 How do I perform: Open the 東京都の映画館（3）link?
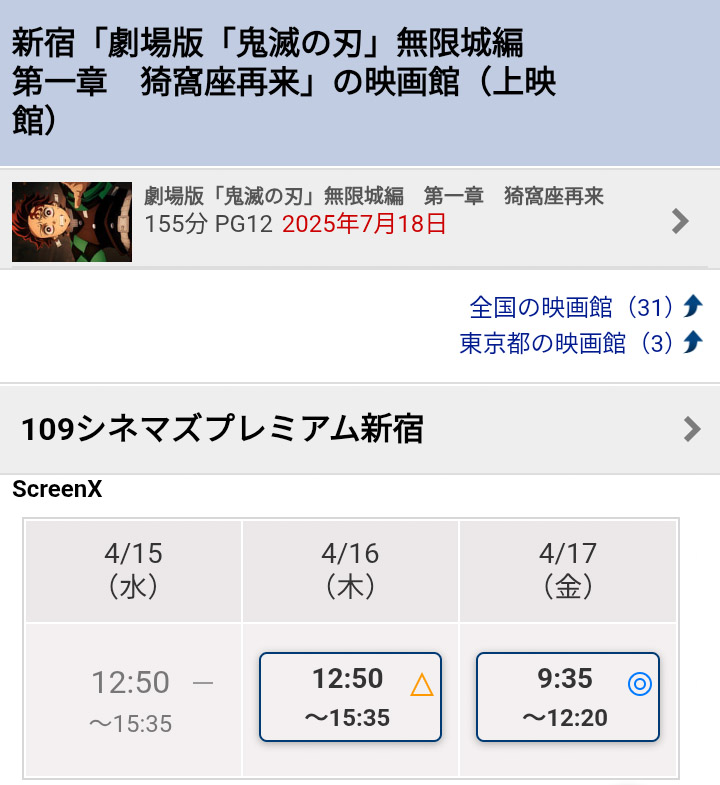pyautogui.click(x=568, y=343)
